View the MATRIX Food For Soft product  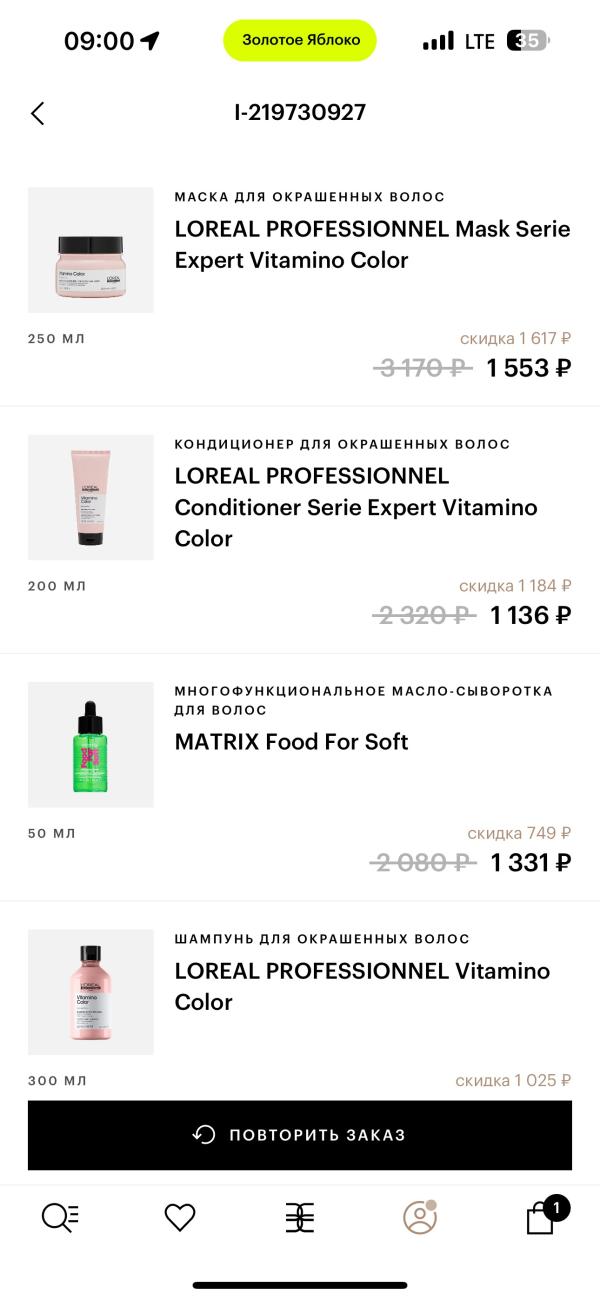pyautogui.click(x=291, y=742)
